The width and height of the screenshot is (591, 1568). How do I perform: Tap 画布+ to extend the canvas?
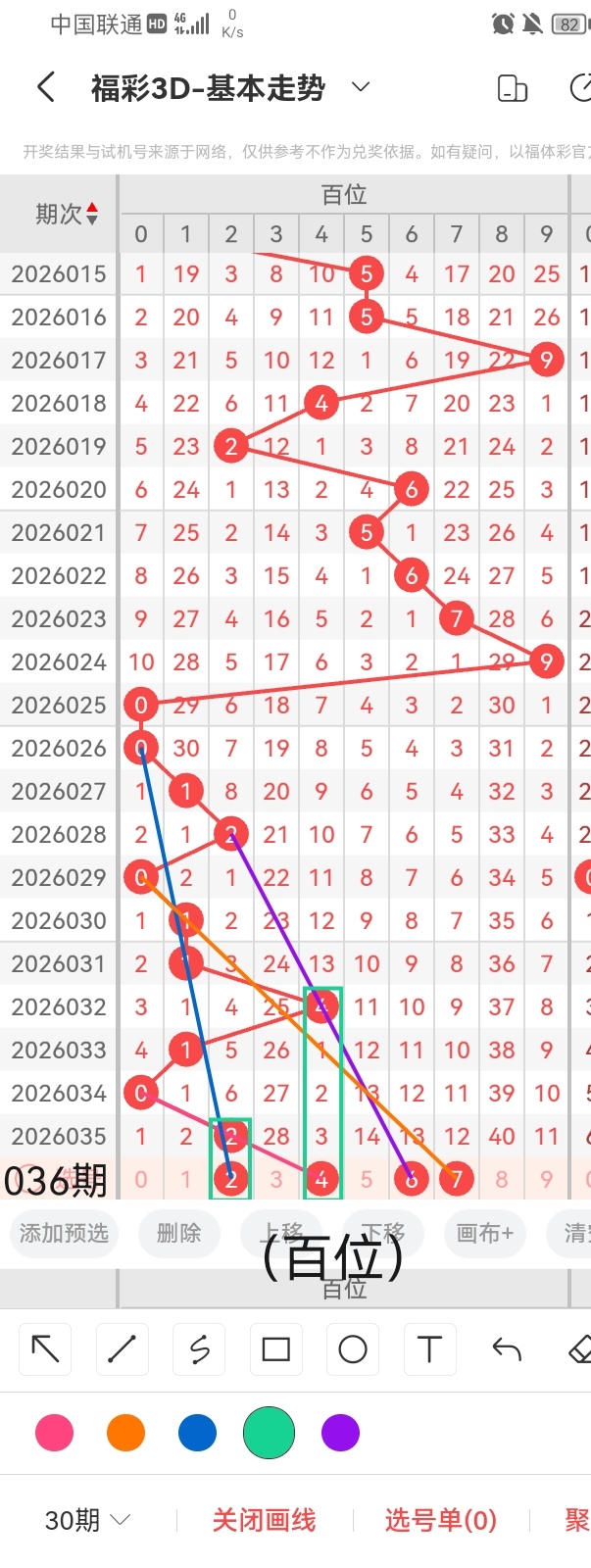(x=484, y=1233)
